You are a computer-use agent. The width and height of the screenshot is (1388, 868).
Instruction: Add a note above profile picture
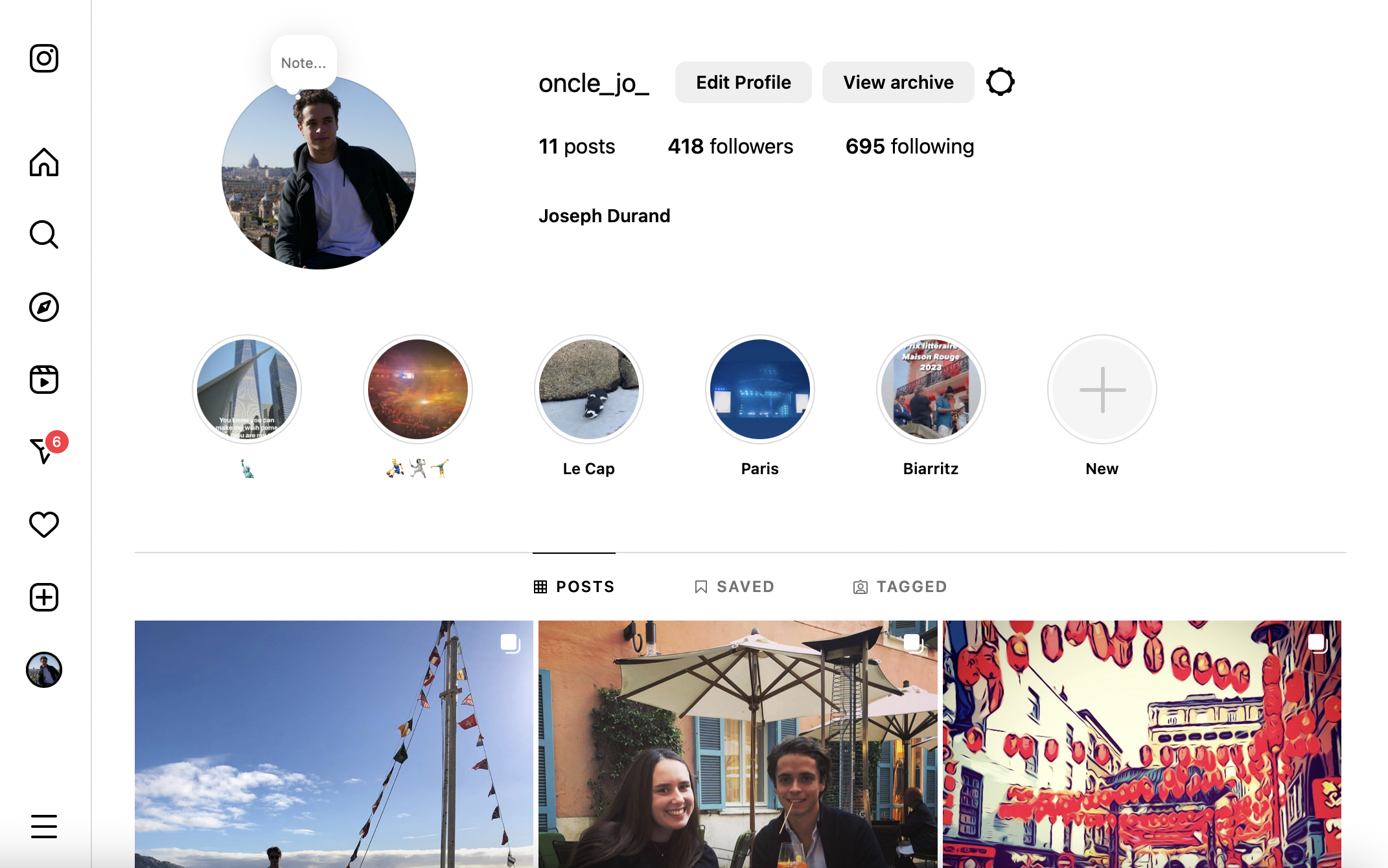303,63
